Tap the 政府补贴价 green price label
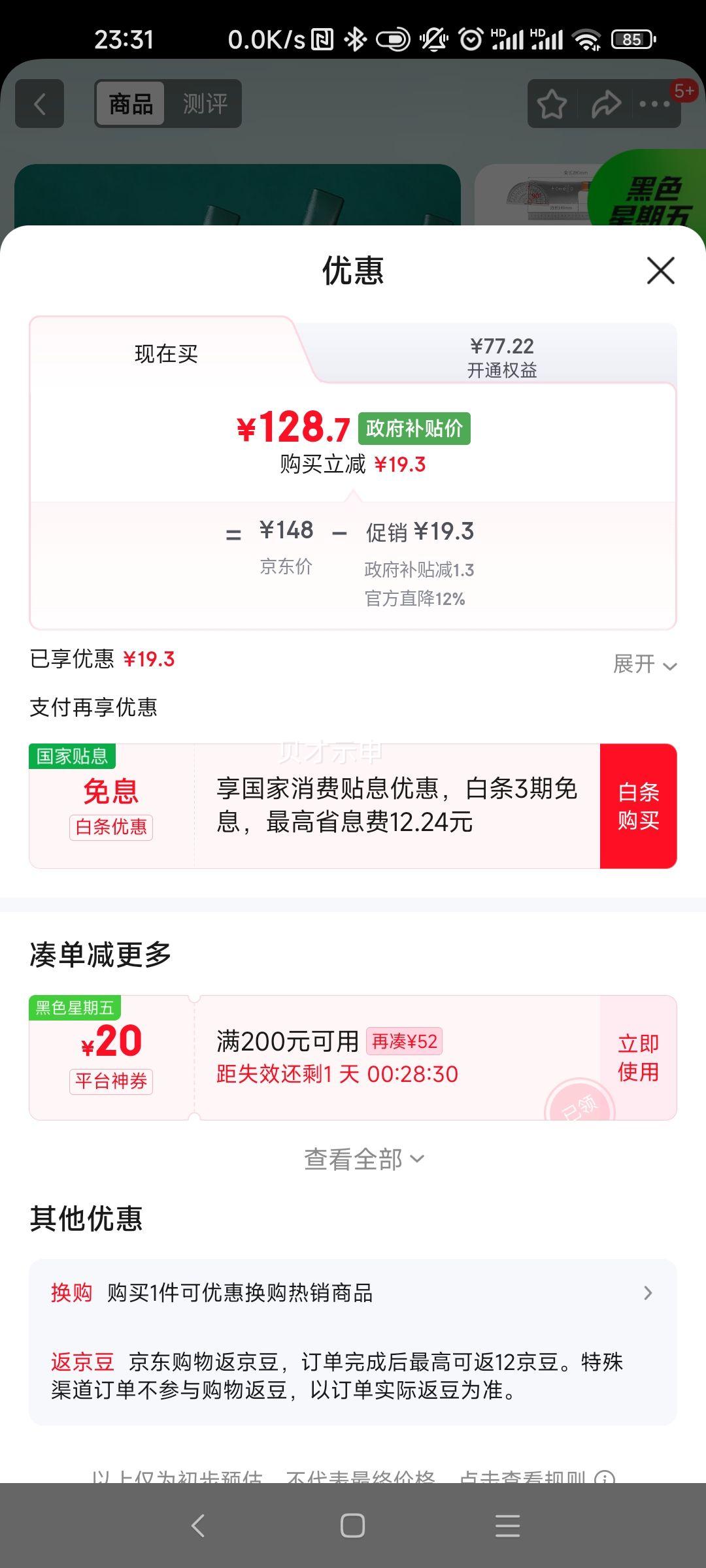This screenshot has height=1568, width=706. [413, 429]
